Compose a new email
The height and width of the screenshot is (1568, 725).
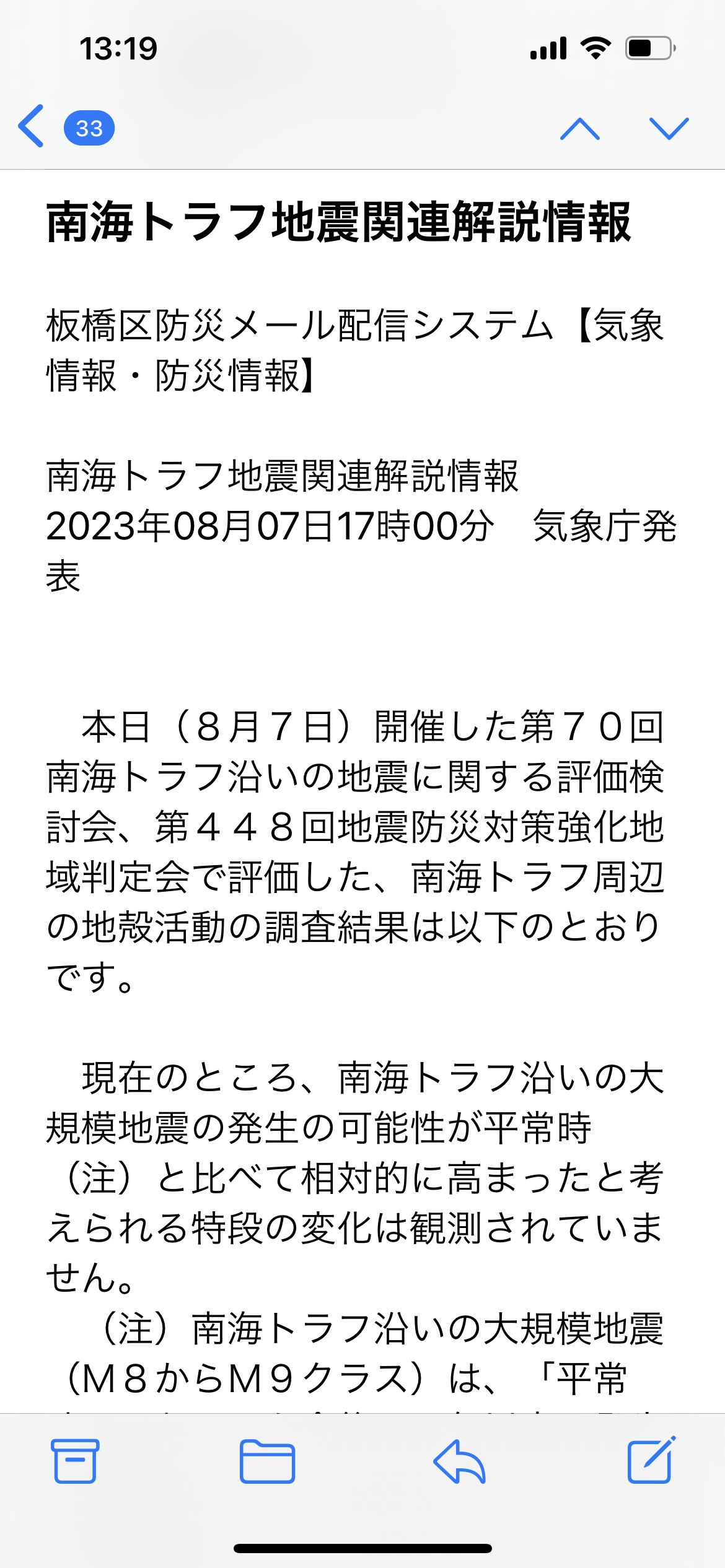(651, 1460)
